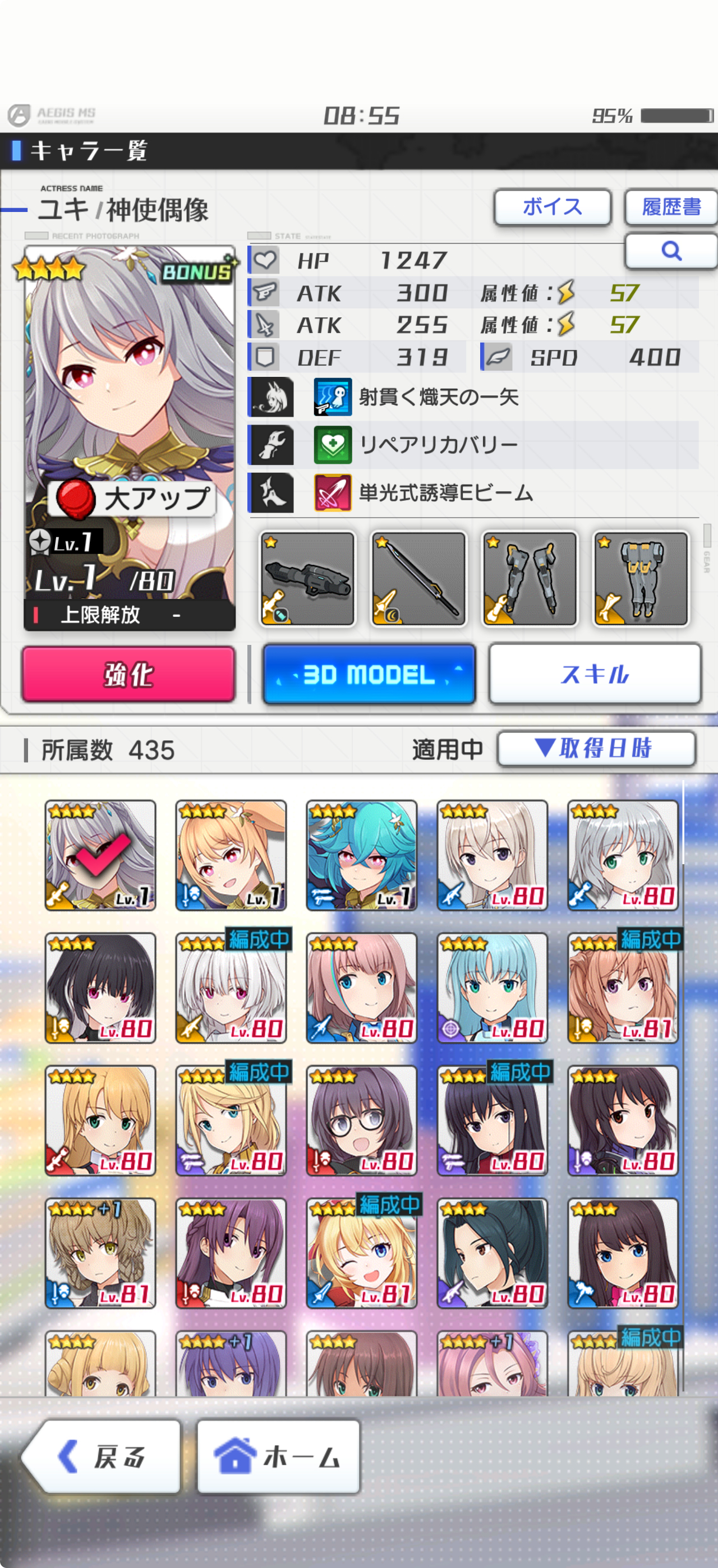Viewport: 718px width, 1568px height.
Task: Tap the magnifying glass search button
Action: [x=671, y=251]
